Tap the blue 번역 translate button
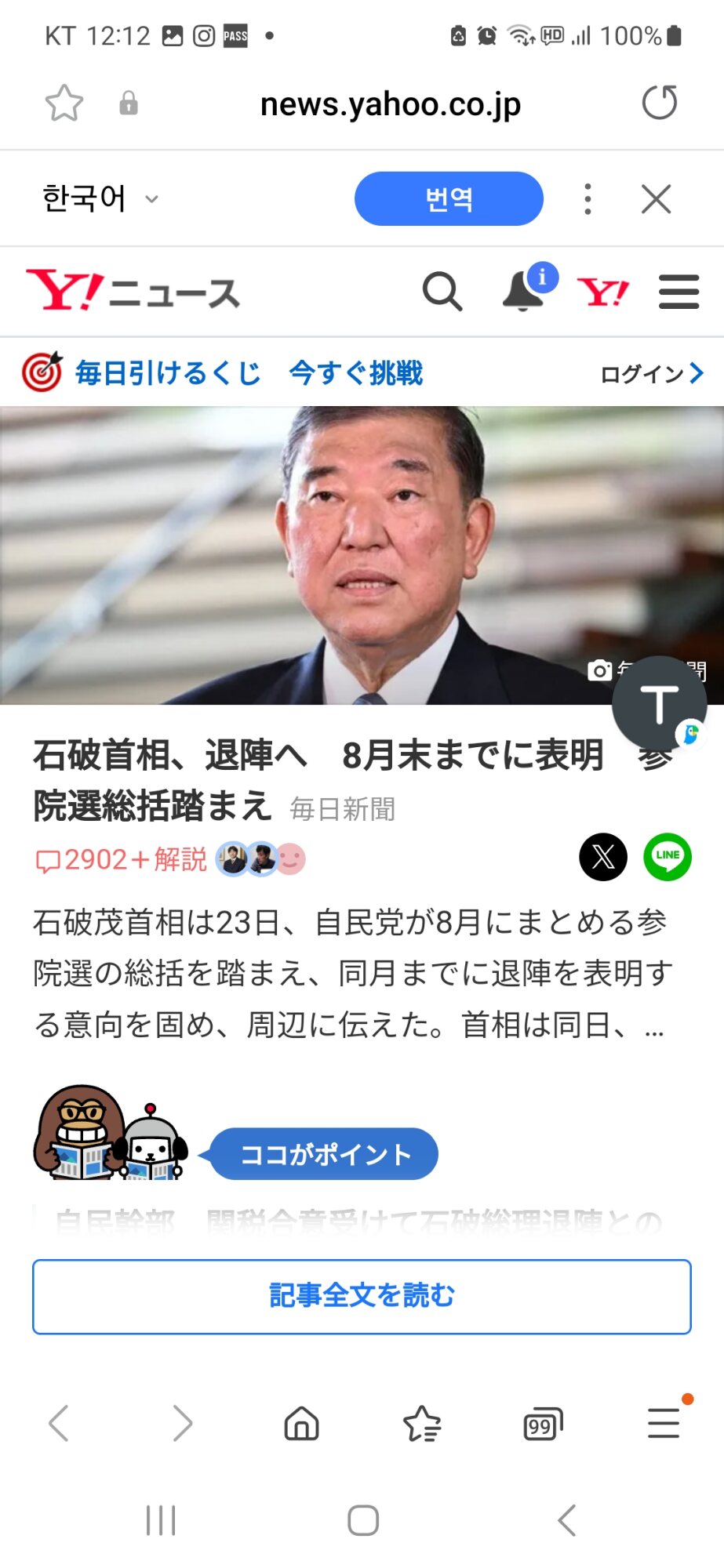 click(449, 199)
